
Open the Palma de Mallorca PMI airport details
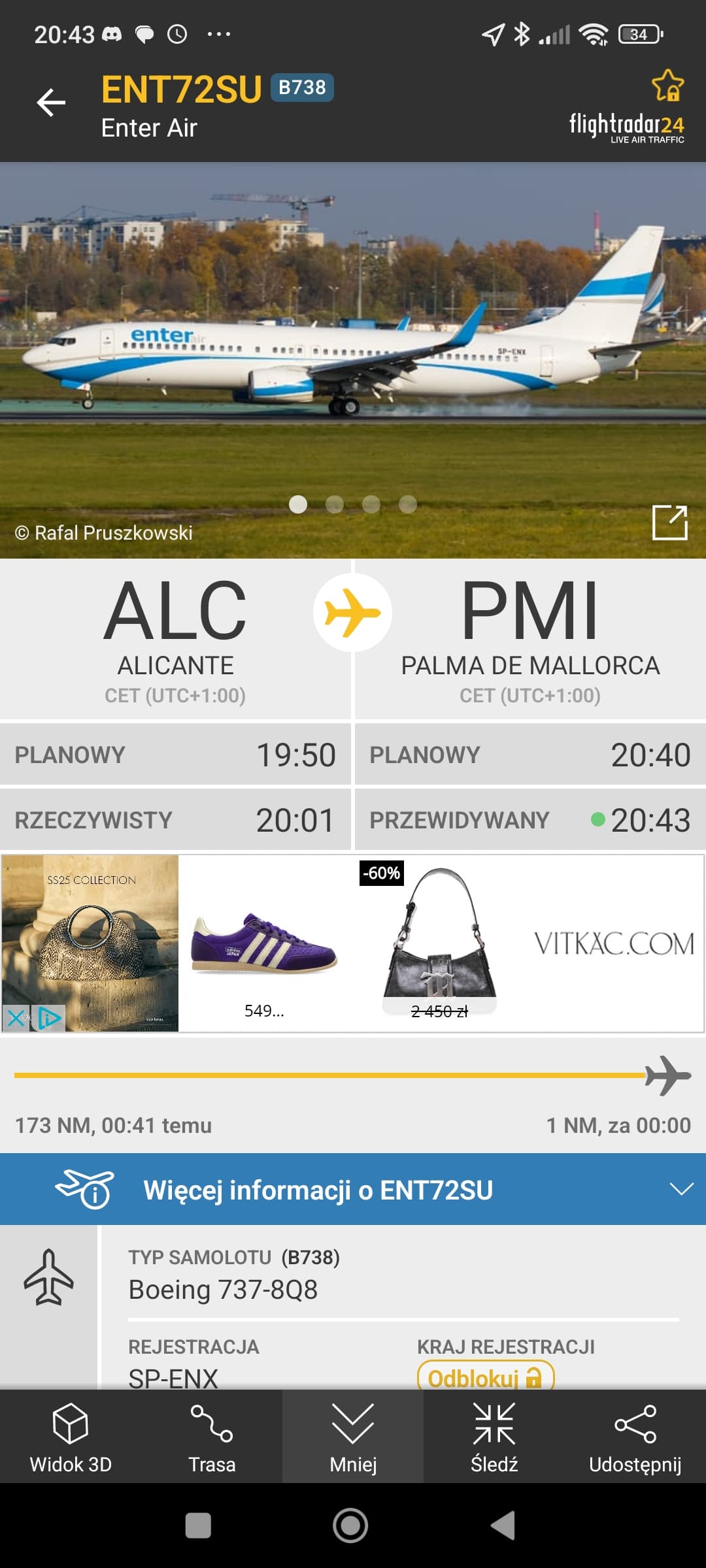click(530, 639)
